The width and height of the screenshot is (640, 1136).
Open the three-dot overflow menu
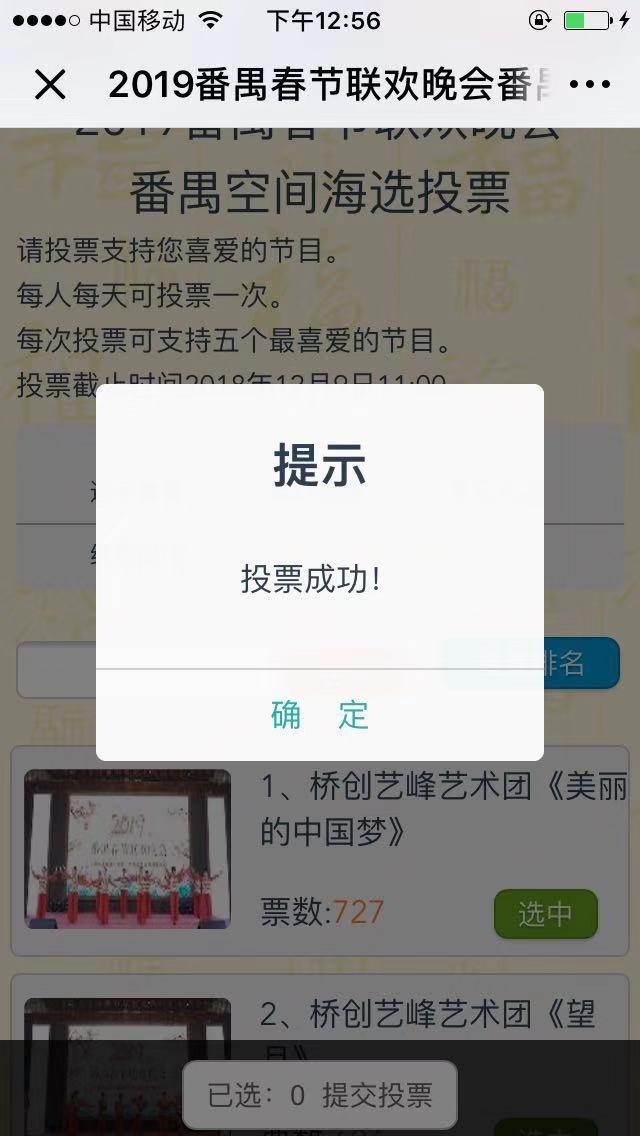589,85
